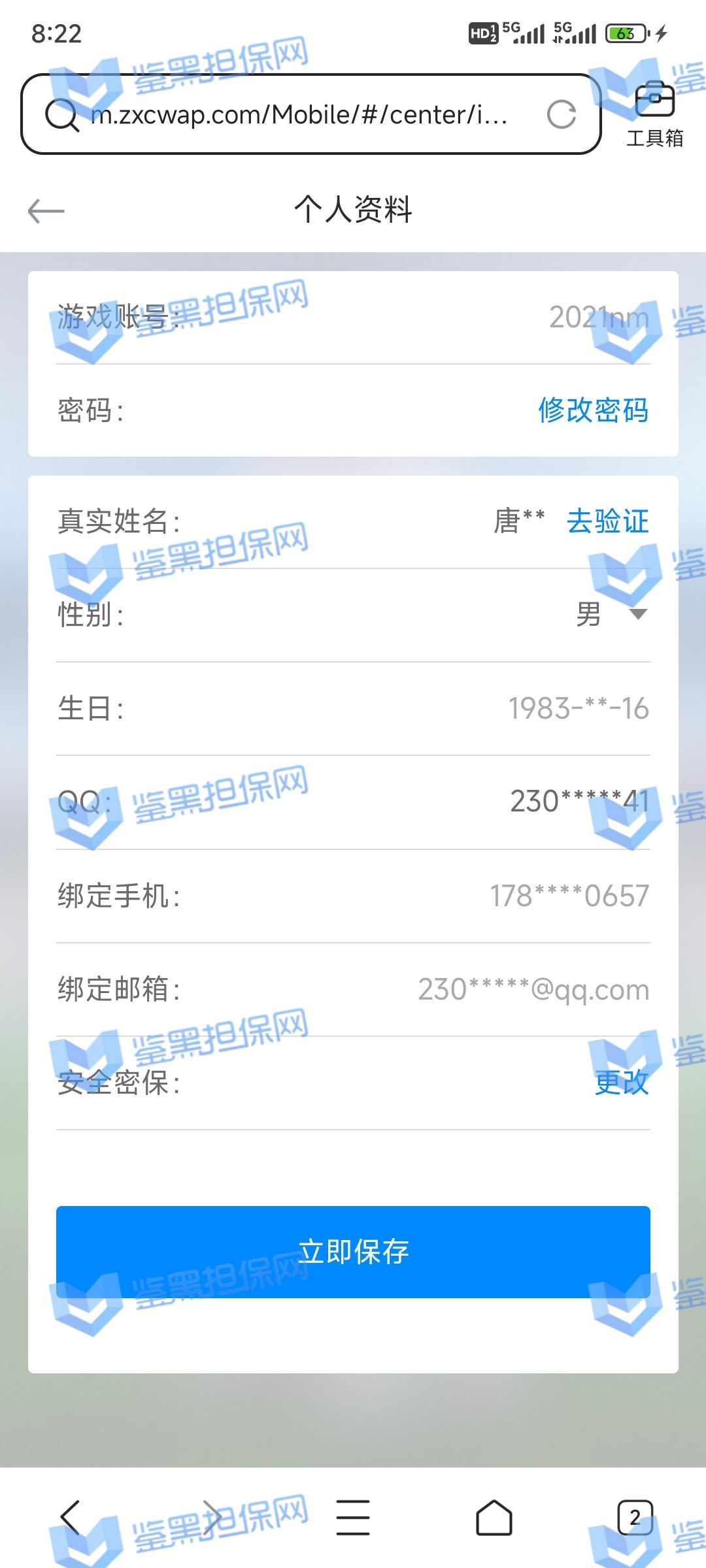Navigate back with the browser back arrow
This screenshot has width=706, height=1568.
[70, 1517]
